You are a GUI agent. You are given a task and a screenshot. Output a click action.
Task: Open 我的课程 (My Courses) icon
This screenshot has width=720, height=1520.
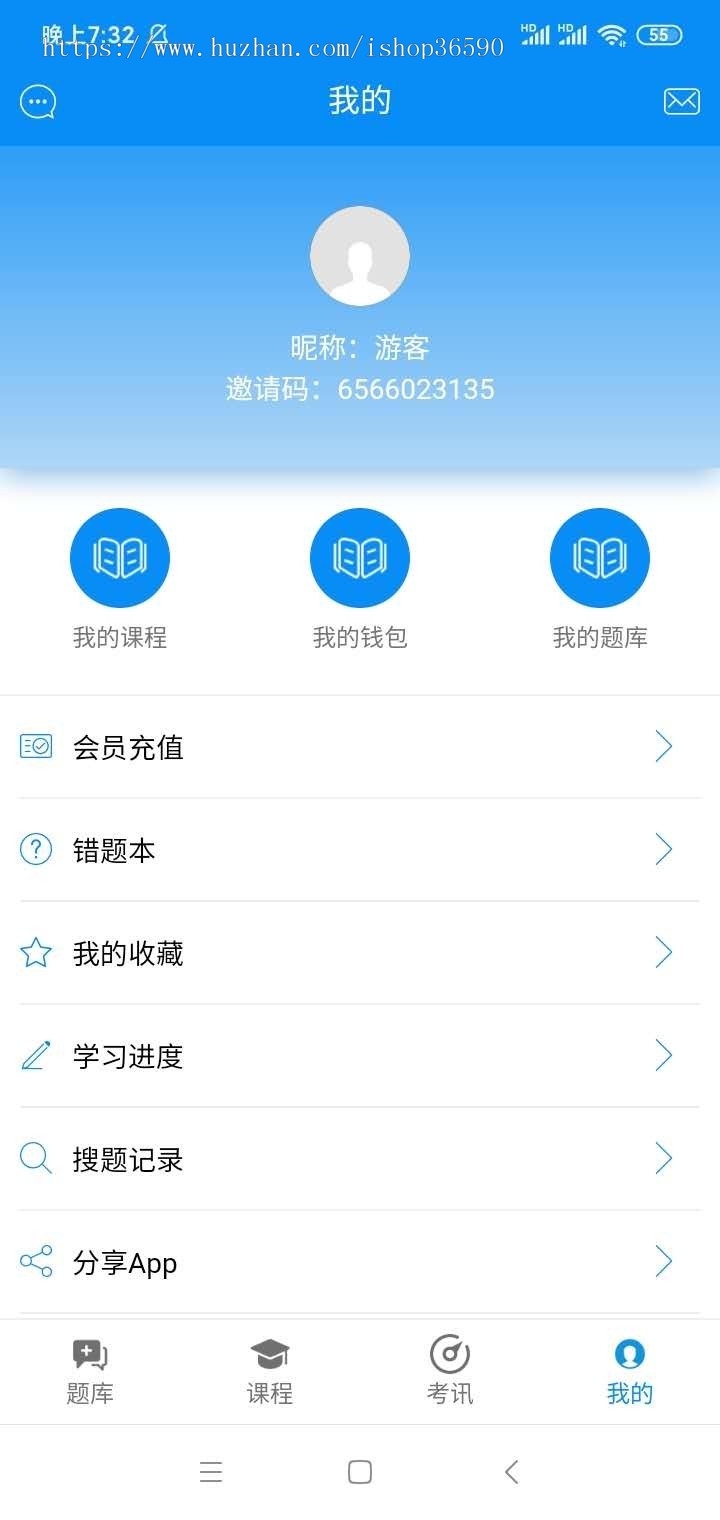[120, 557]
